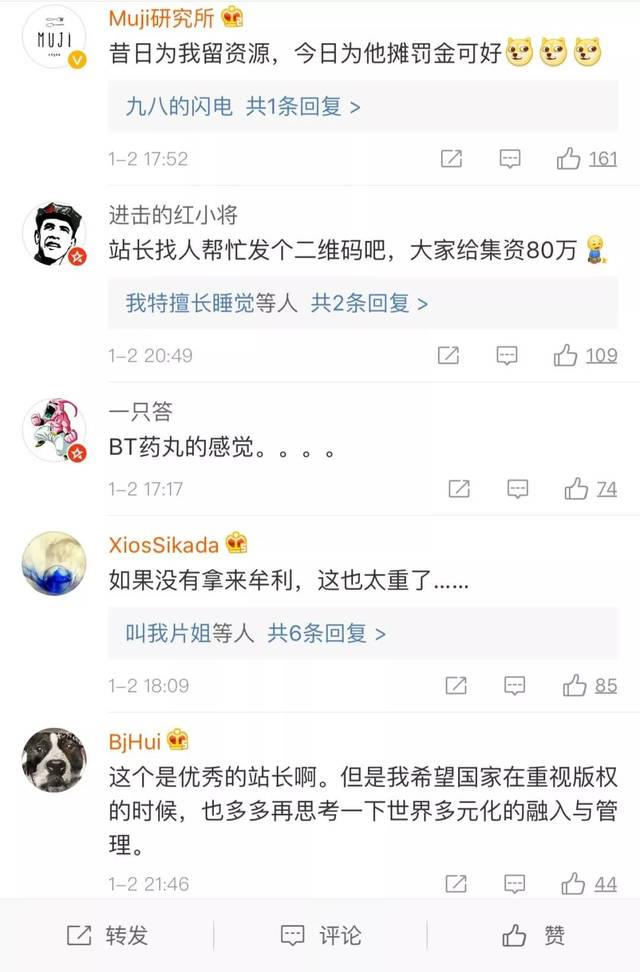Like the 进击的红小将 comment
Image resolution: width=640 pixels, height=972 pixels.
[568, 355]
